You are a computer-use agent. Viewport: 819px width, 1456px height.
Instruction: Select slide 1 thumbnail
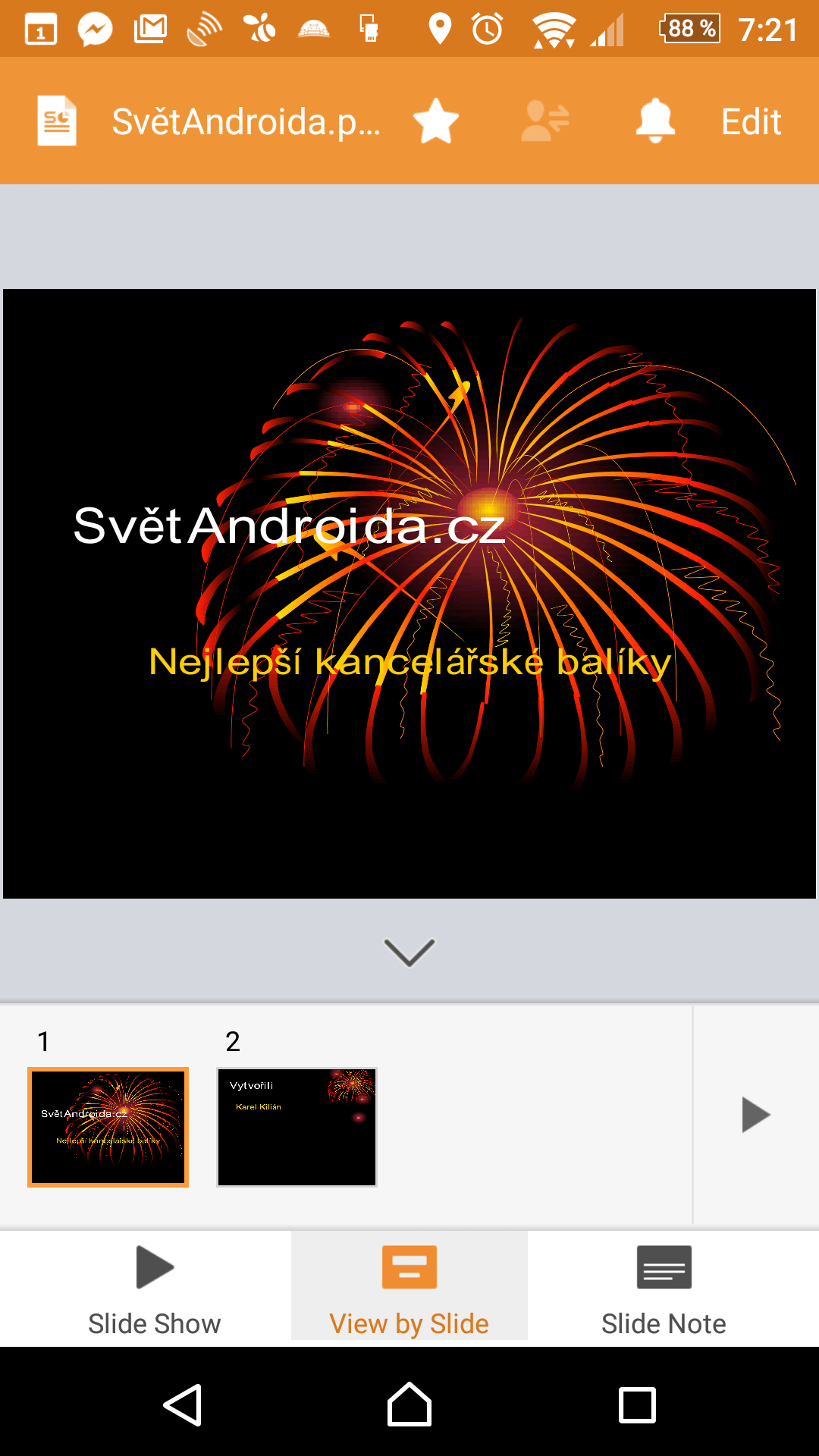[108, 1127]
